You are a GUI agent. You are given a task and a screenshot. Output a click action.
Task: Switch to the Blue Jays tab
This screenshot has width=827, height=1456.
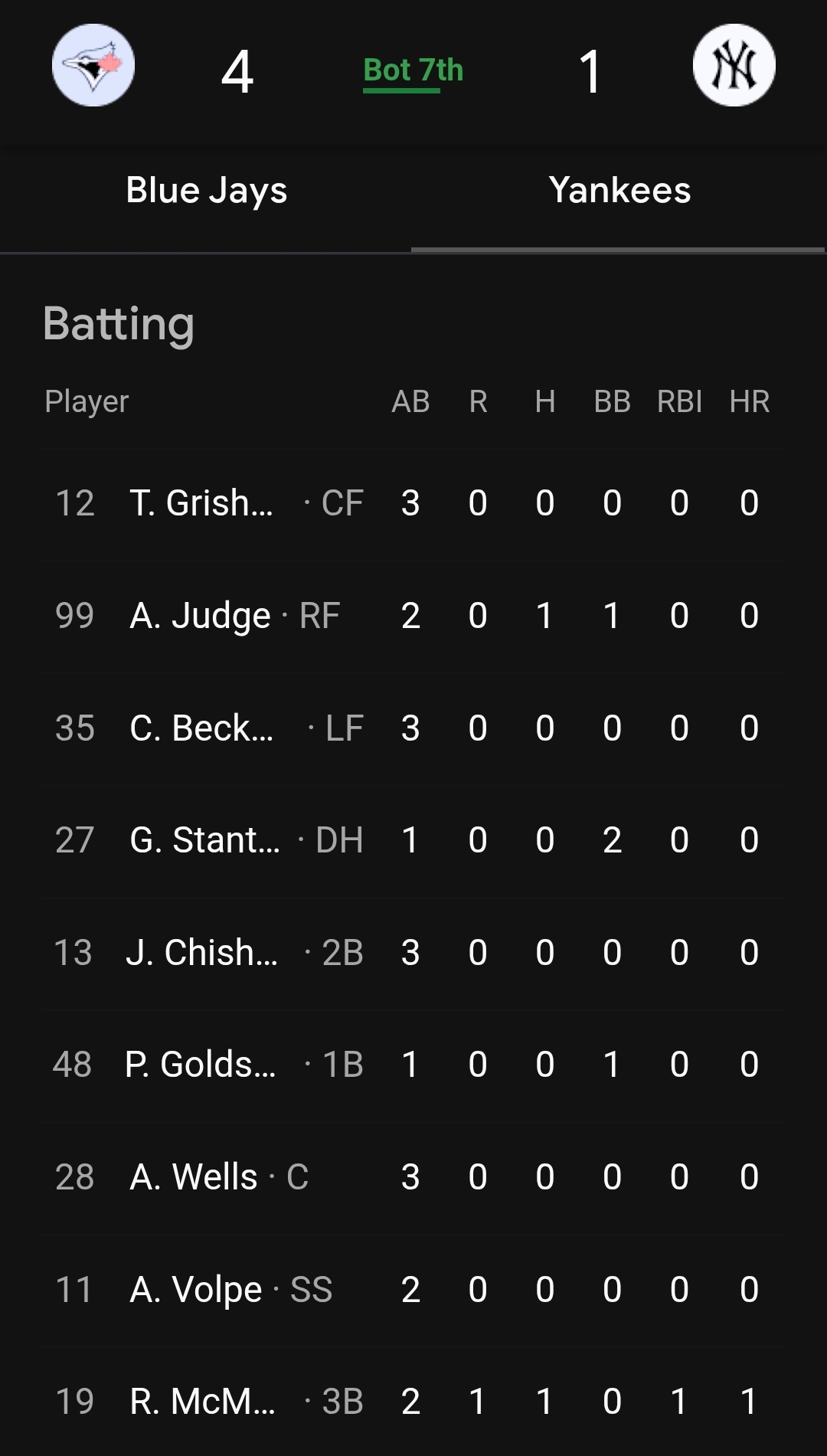pos(206,191)
